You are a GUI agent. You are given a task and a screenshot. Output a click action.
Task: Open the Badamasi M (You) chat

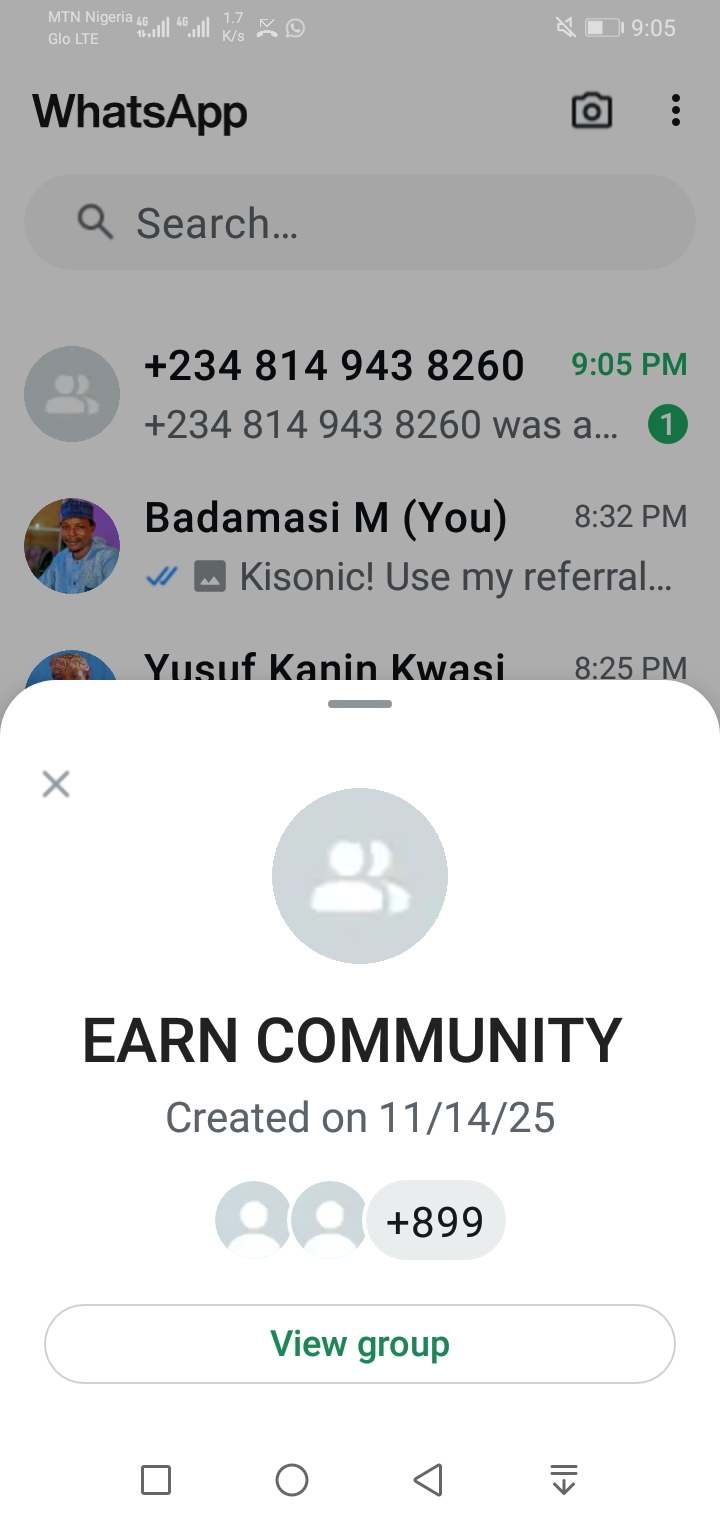tap(380, 546)
